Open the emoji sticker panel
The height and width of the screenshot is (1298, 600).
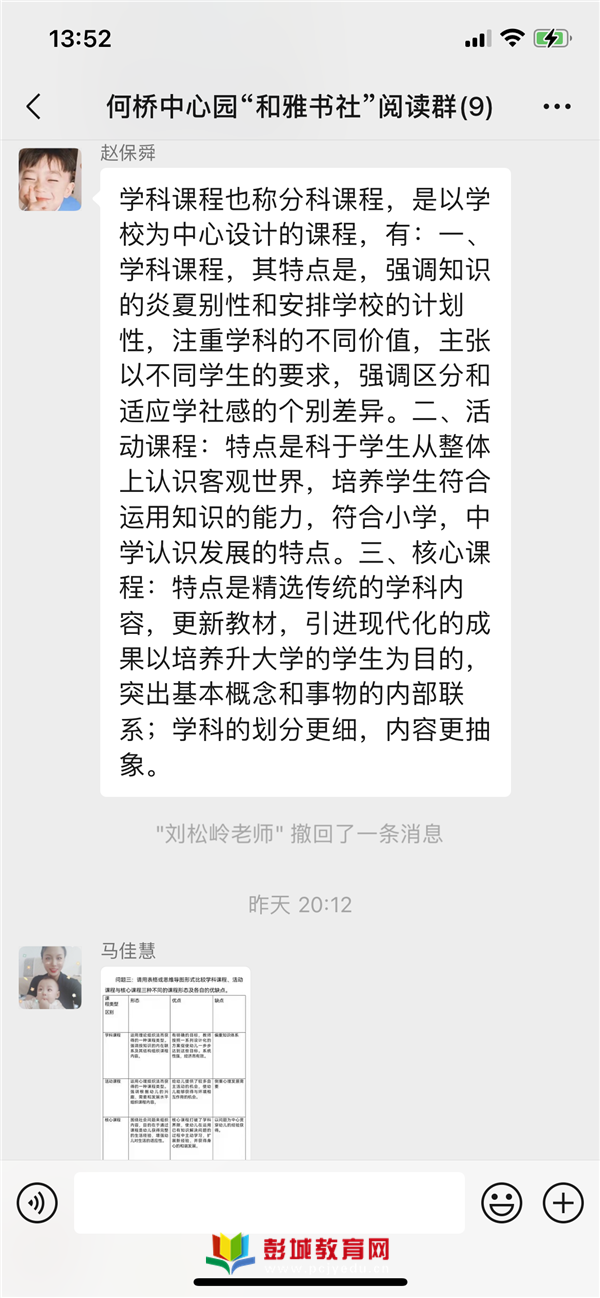(502, 1202)
